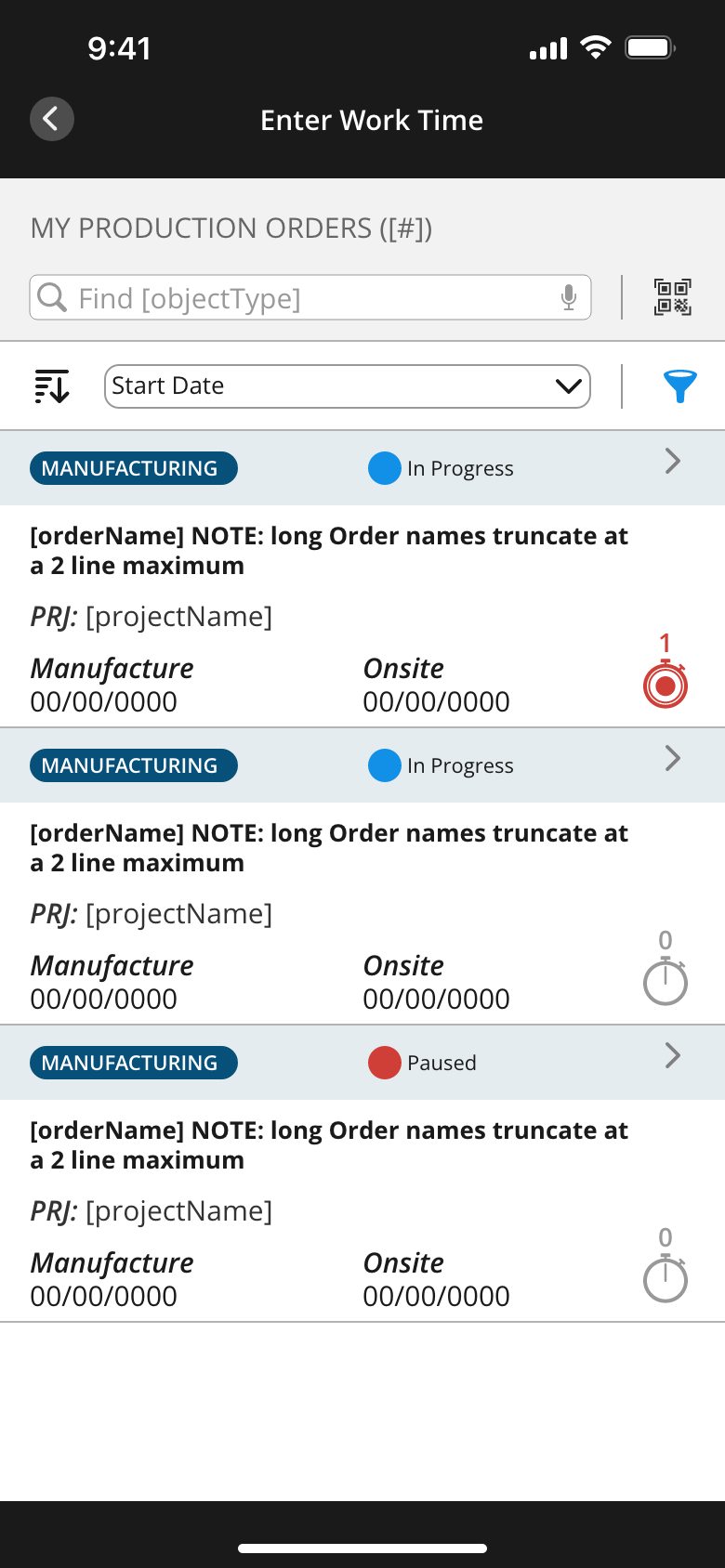Tap the sort order icon
The image size is (725, 1568).
pyautogui.click(x=51, y=385)
